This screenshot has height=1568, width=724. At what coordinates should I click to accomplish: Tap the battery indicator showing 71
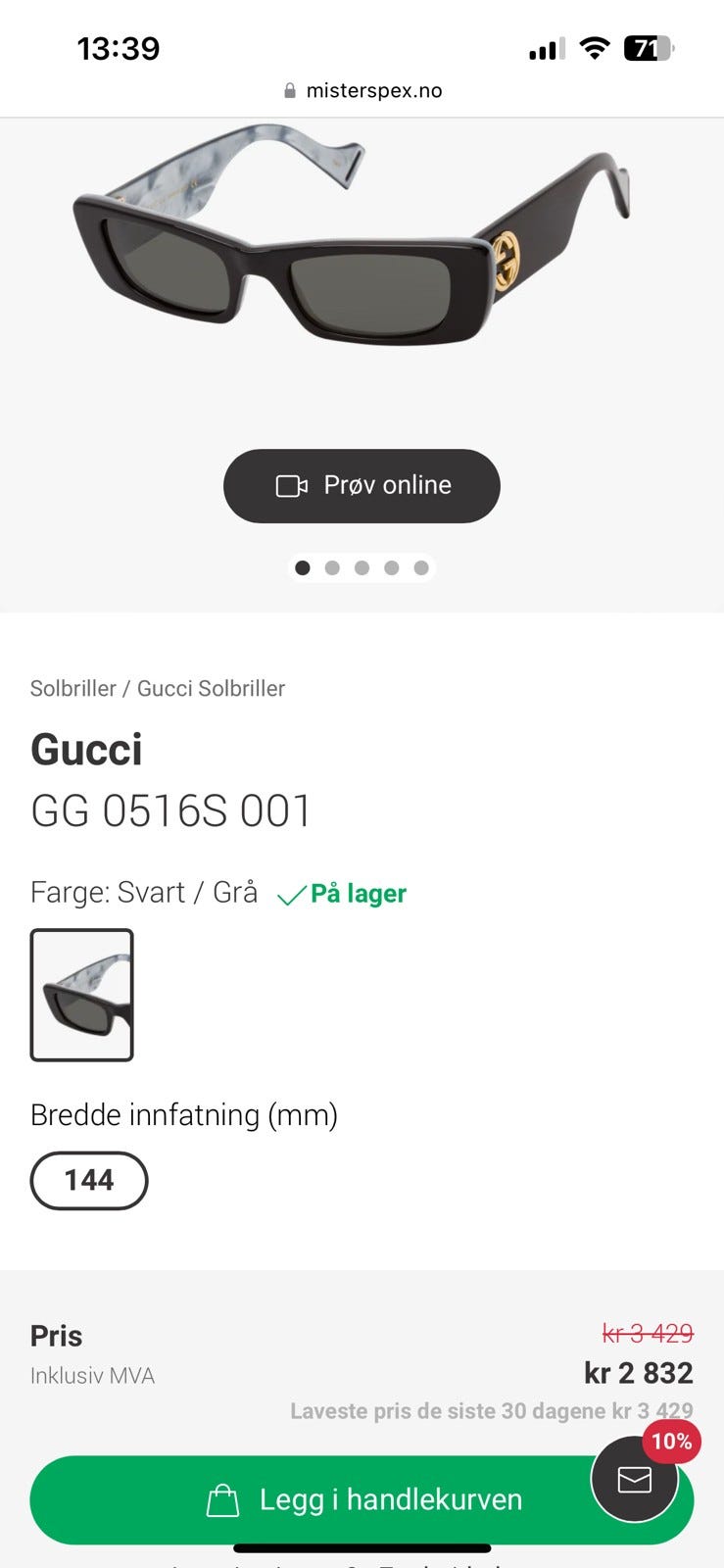click(x=648, y=47)
